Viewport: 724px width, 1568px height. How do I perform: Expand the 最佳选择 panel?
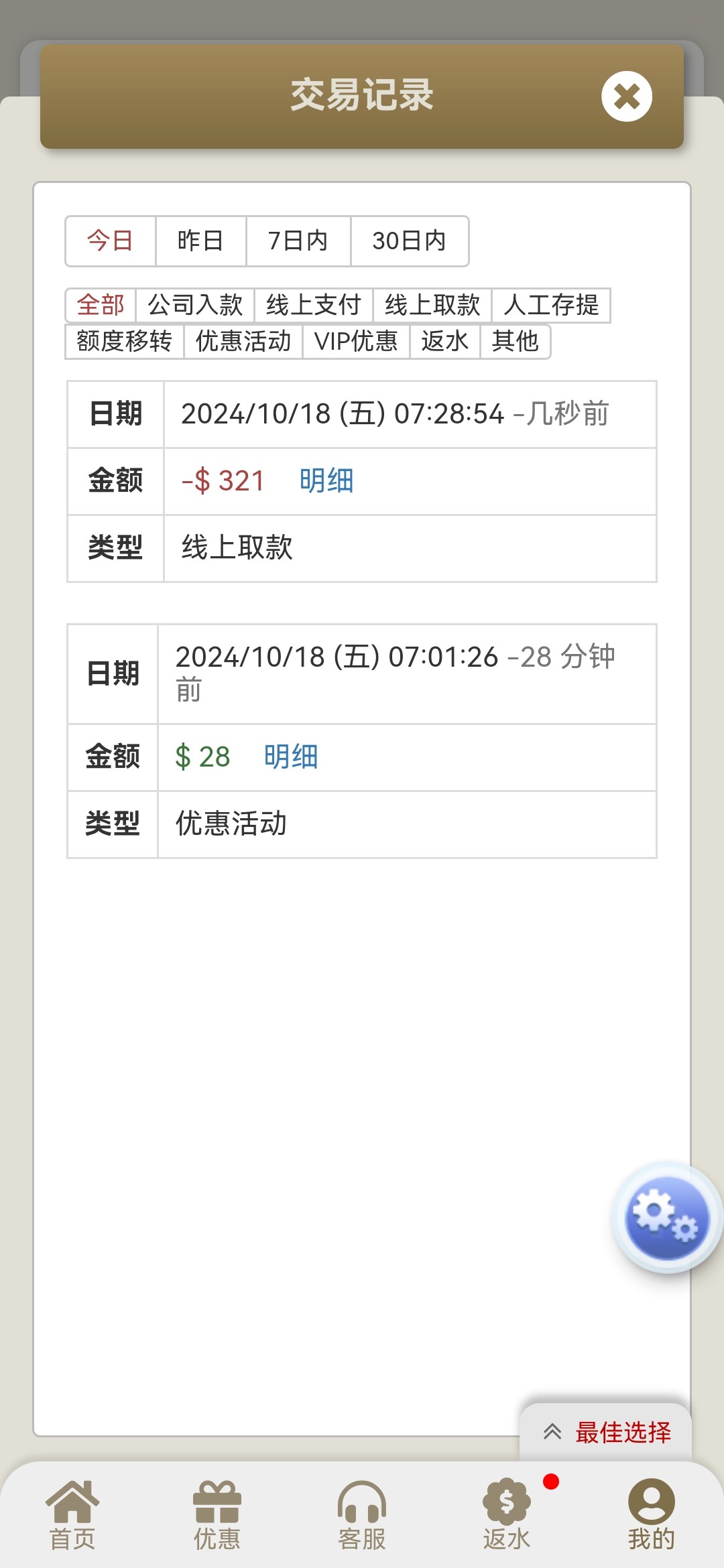(x=606, y=1433)
